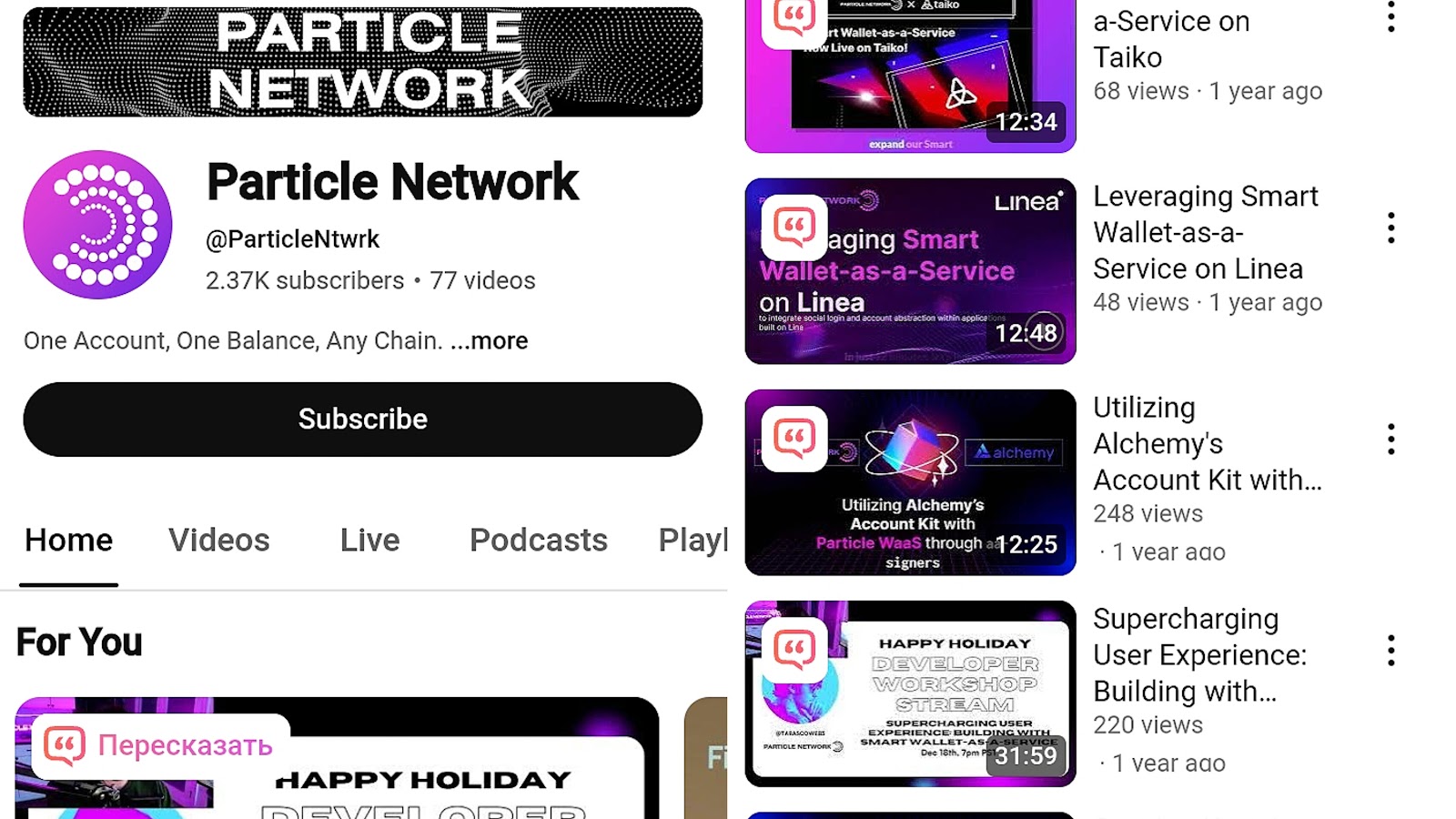The width and height of the screenshot is (1456, 819).
Task: Open more options for Supercharging User Experience video
Action: [1390, 651]
